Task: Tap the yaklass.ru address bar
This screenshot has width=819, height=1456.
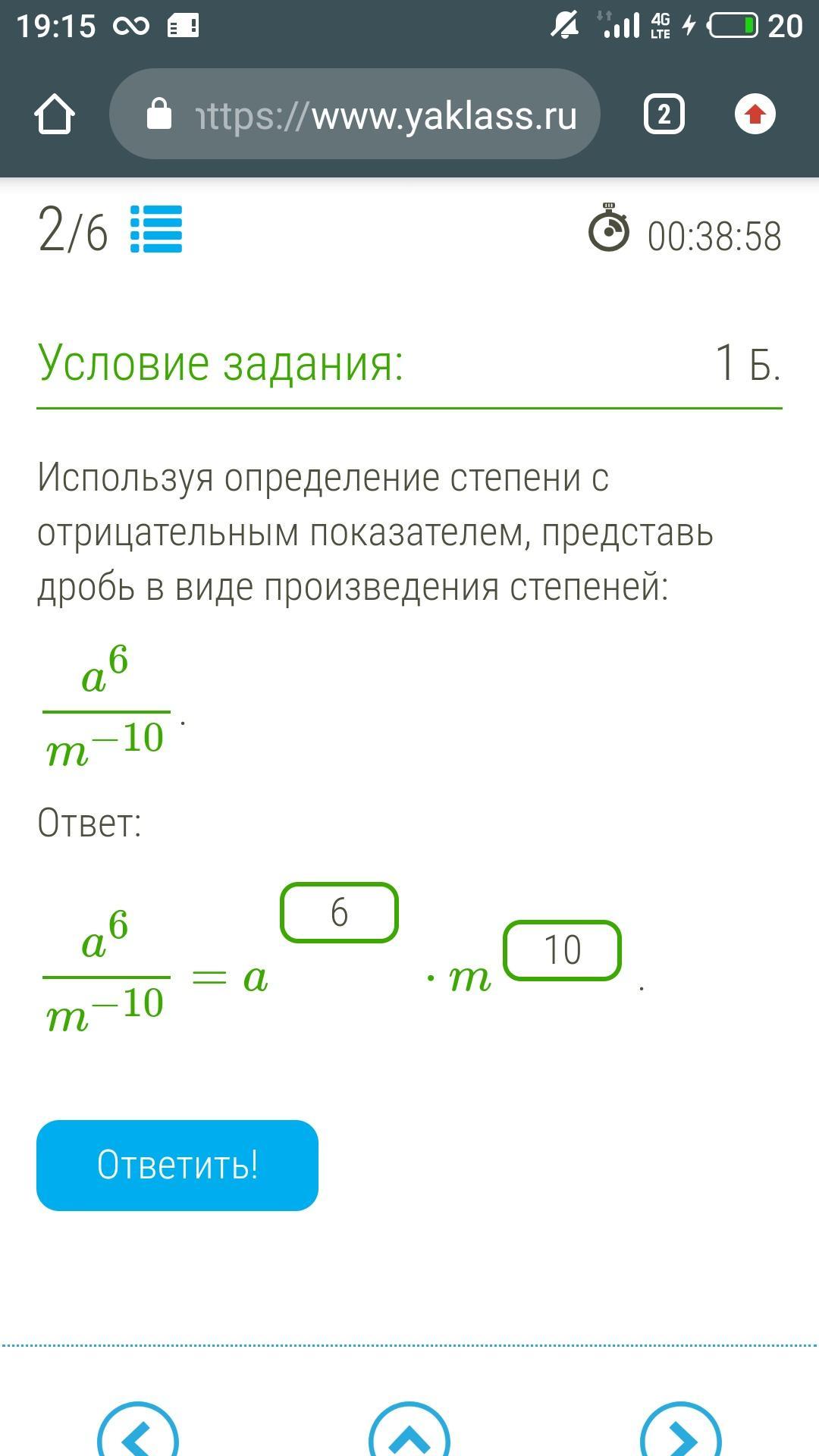Action: pyautogui.click(x=355, y=115)
